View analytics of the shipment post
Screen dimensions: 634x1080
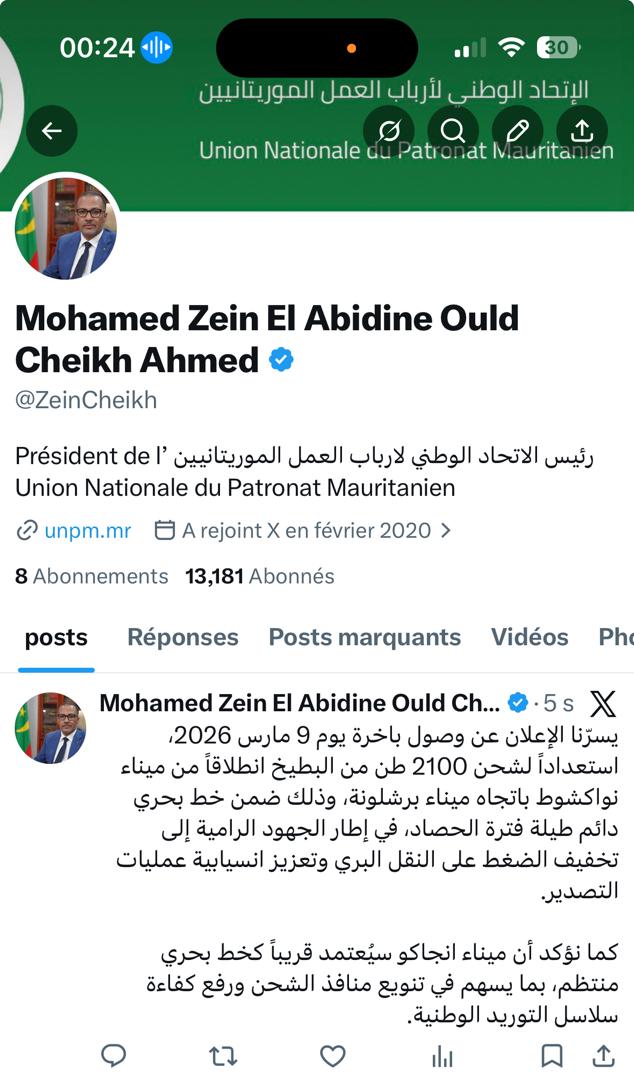point(441,1055)
